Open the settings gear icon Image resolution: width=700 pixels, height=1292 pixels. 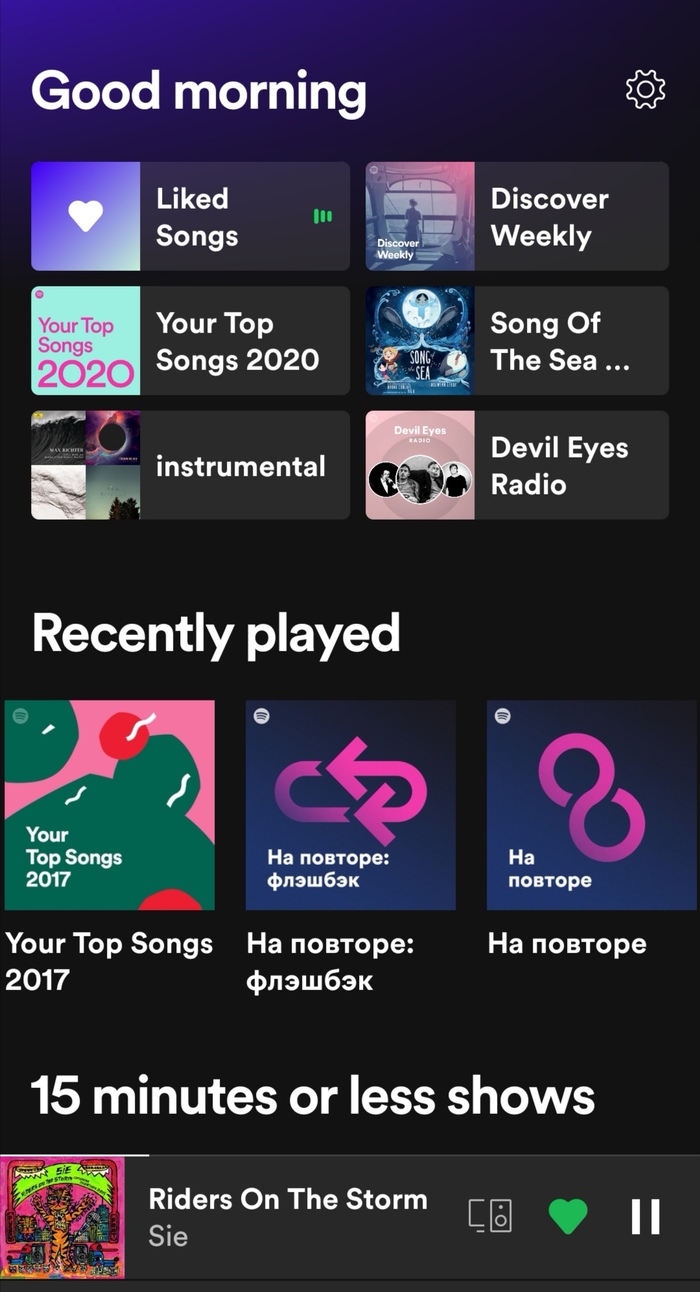click(645, 90)
